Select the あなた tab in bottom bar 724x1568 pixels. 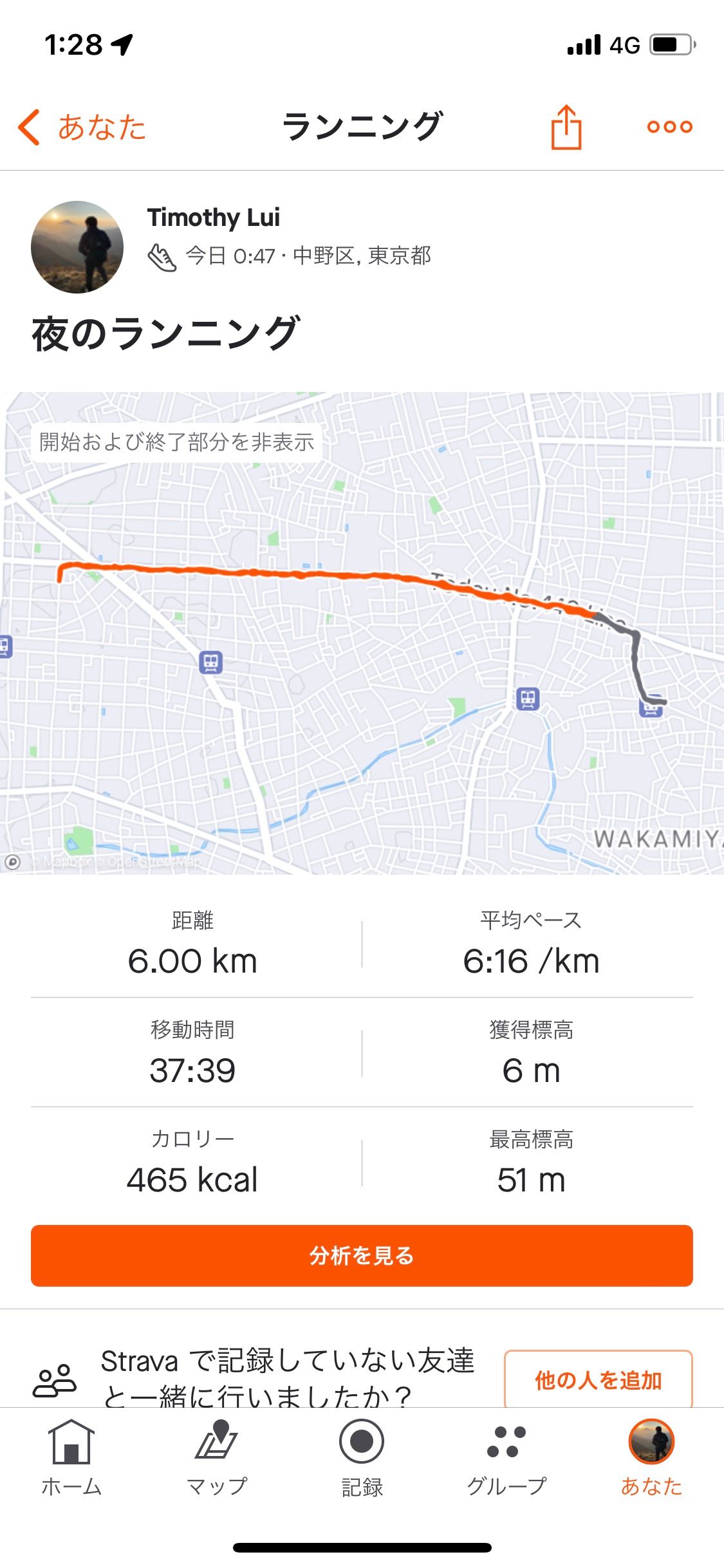(x=651, y=1459)
